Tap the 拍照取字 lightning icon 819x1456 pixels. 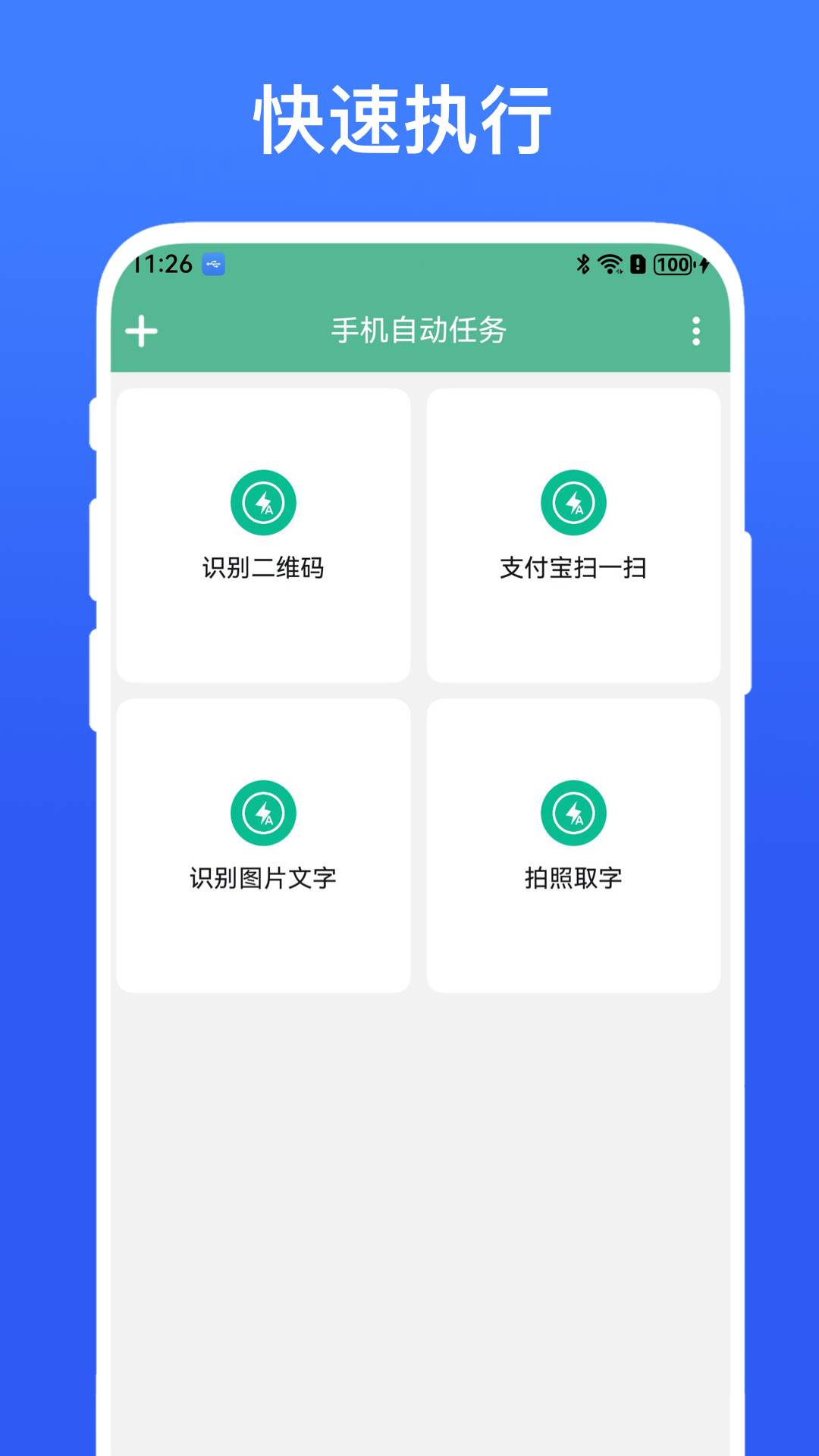(574, 813)
